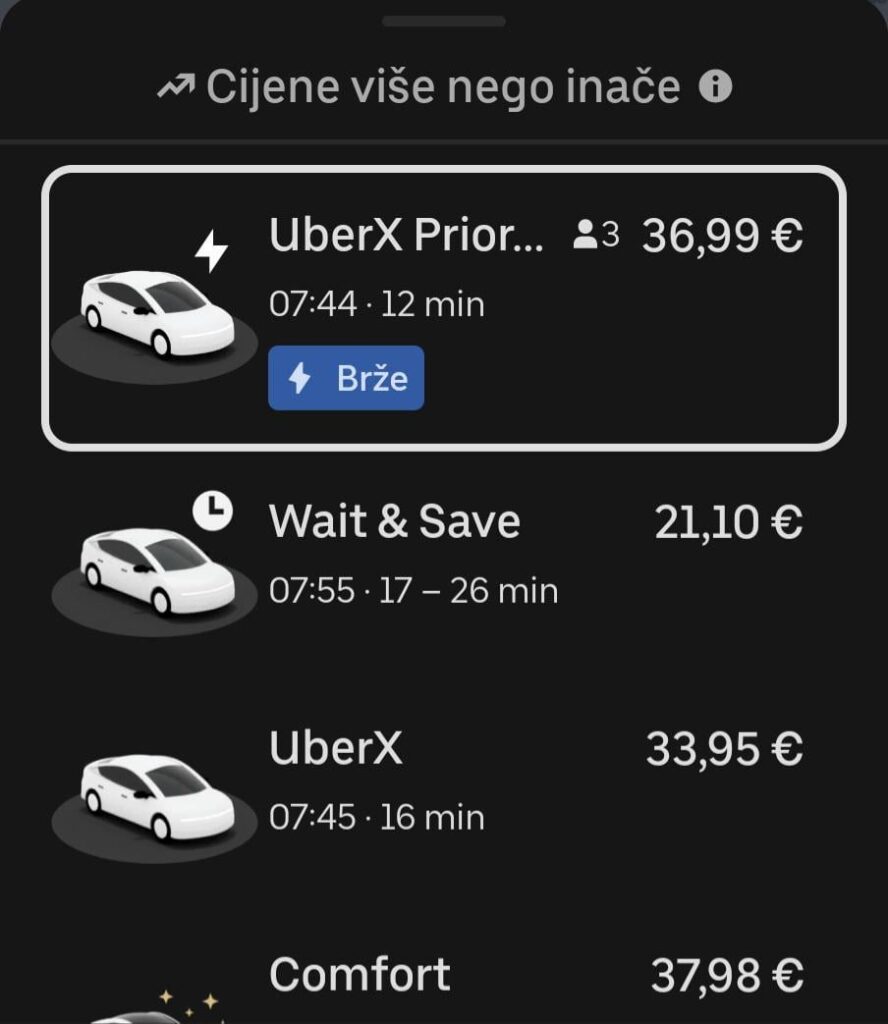888x1024 pixels.
Task: Click the lightning icon inside the Brže badge
Action: (x=299, y=378)
